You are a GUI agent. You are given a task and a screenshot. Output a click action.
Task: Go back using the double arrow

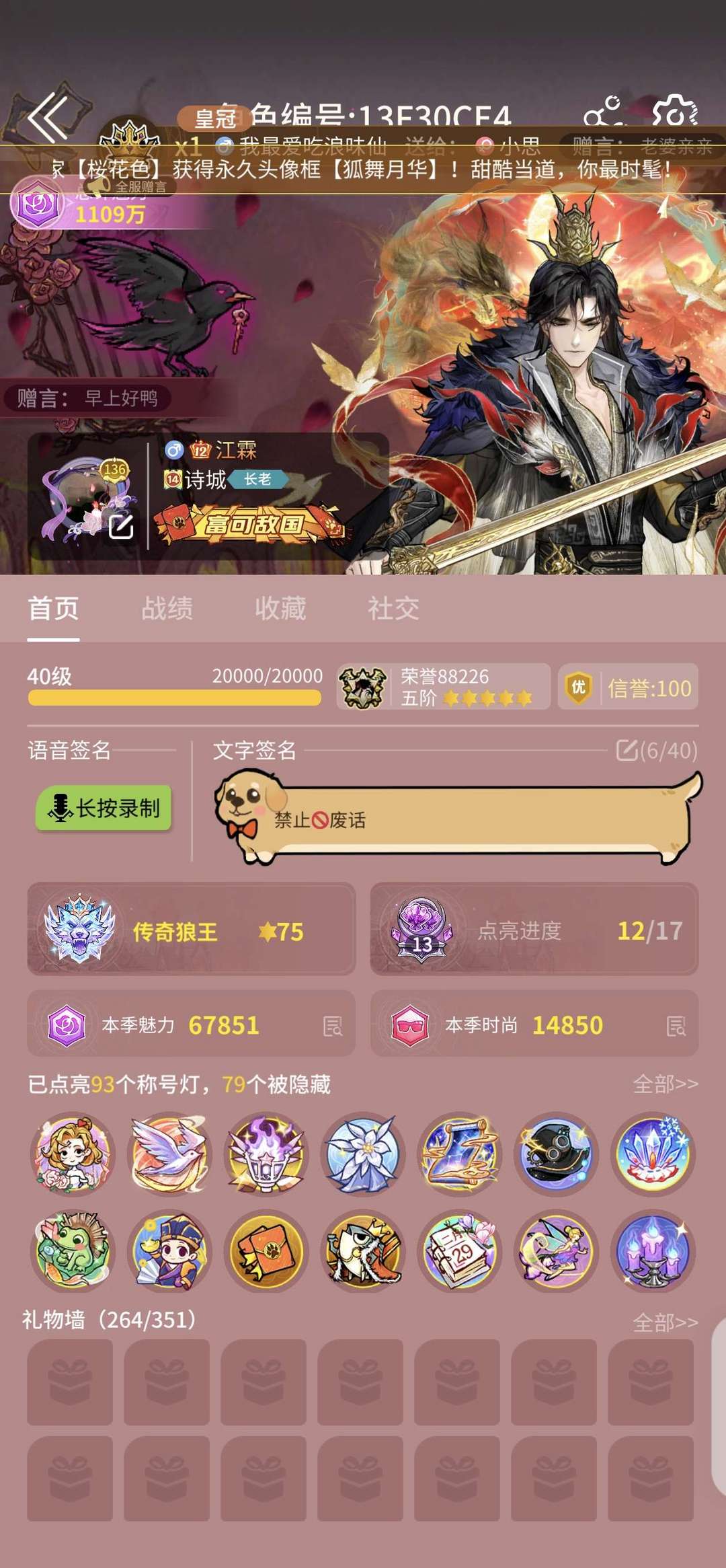pyautogui.click(x=48, y=118)
